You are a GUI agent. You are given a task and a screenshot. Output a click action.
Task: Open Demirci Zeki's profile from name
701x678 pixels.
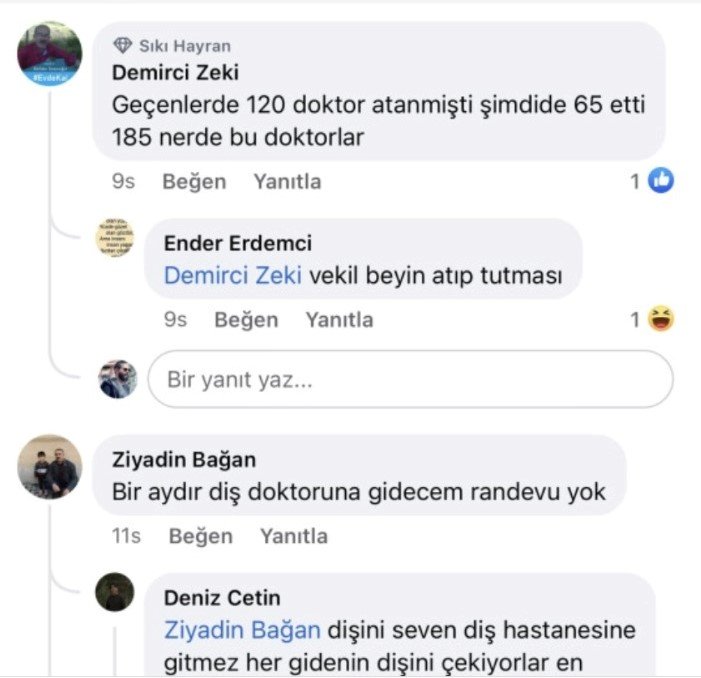click(x=175, y=72)
